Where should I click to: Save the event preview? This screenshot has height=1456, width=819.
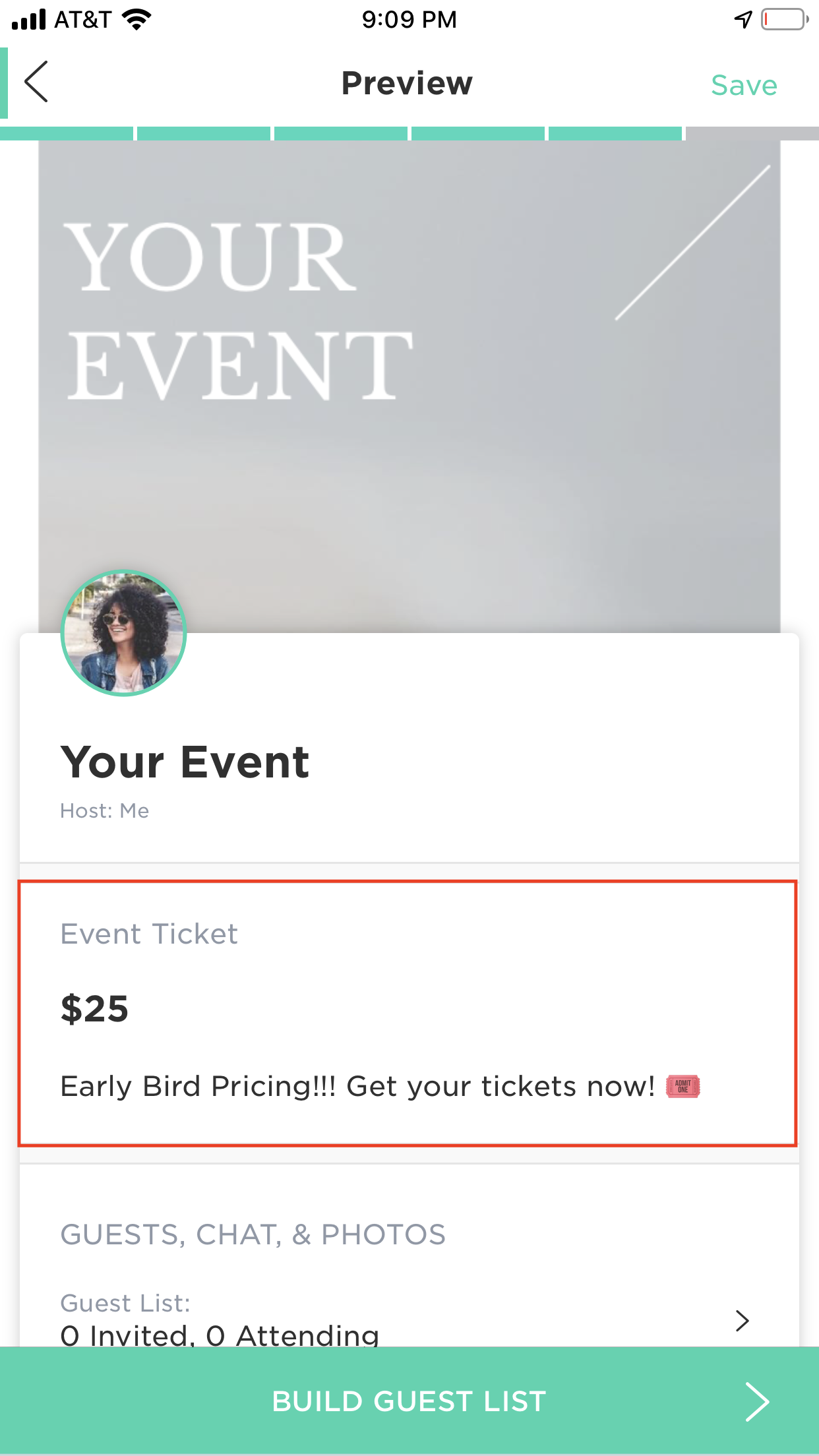(x=744, y=85)
